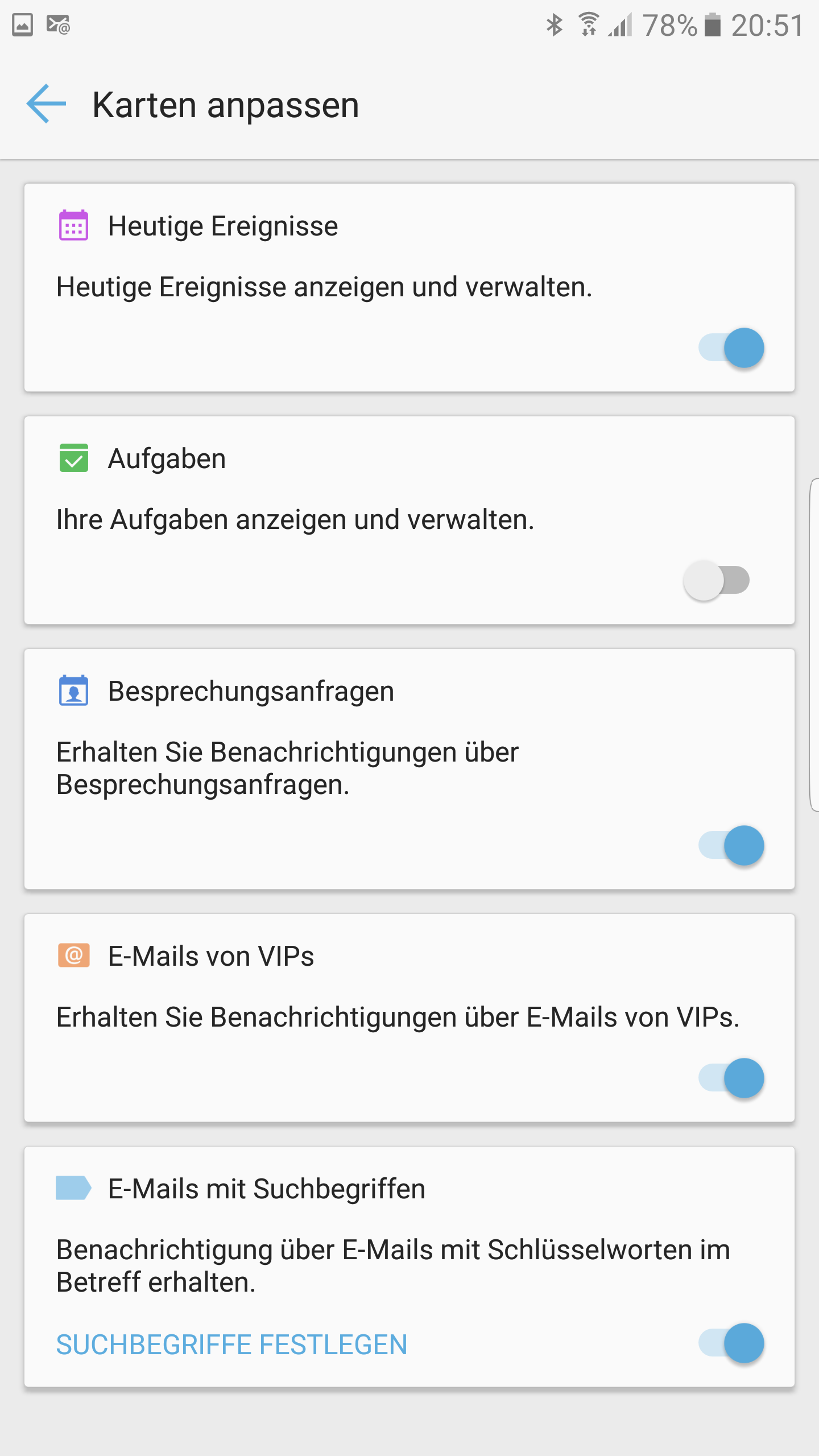
Task: Enable the Aufgaben card switch
Action: tap(717, 580)
